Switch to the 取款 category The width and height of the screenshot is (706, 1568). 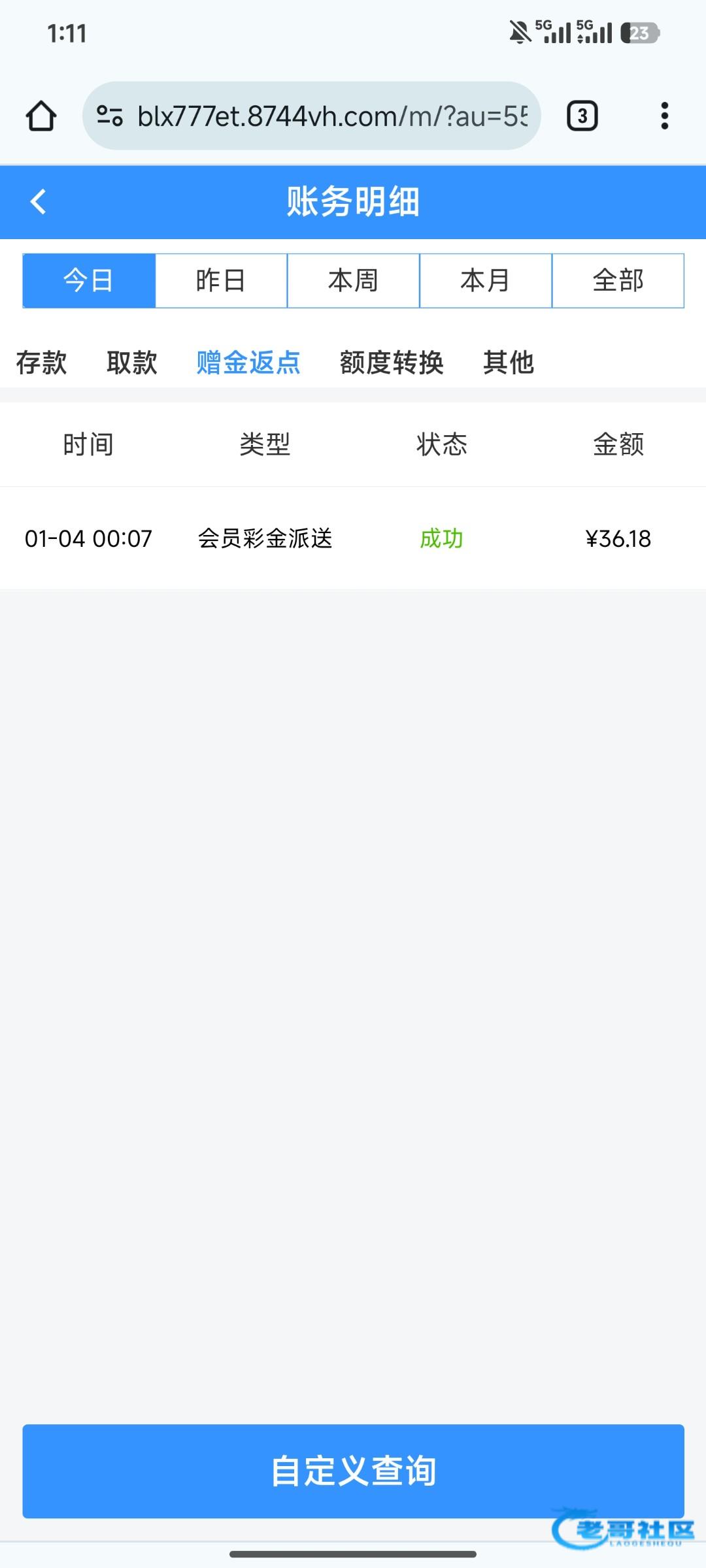(x=131, y=363)
